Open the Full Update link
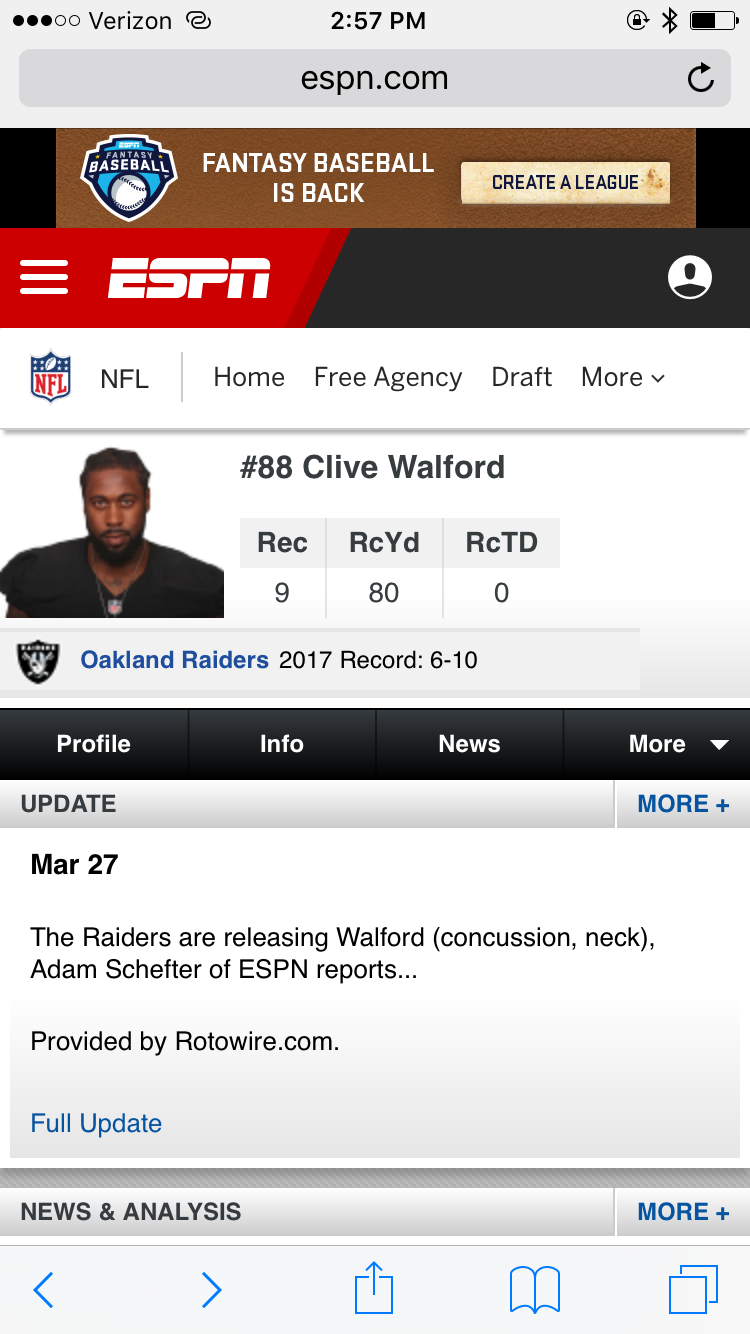 click(96, 1123)
